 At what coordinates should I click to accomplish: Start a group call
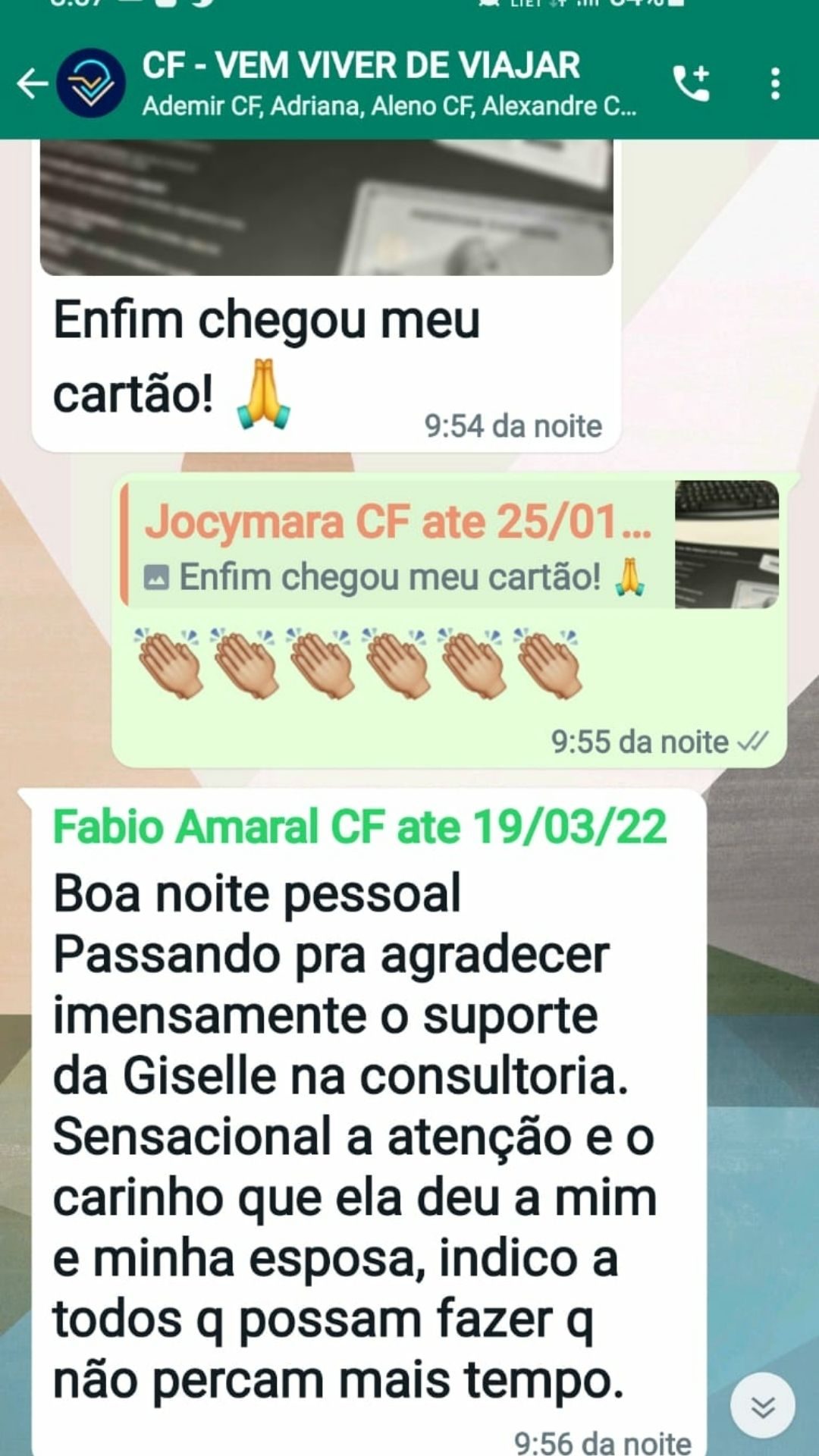[x=692, y=83]
